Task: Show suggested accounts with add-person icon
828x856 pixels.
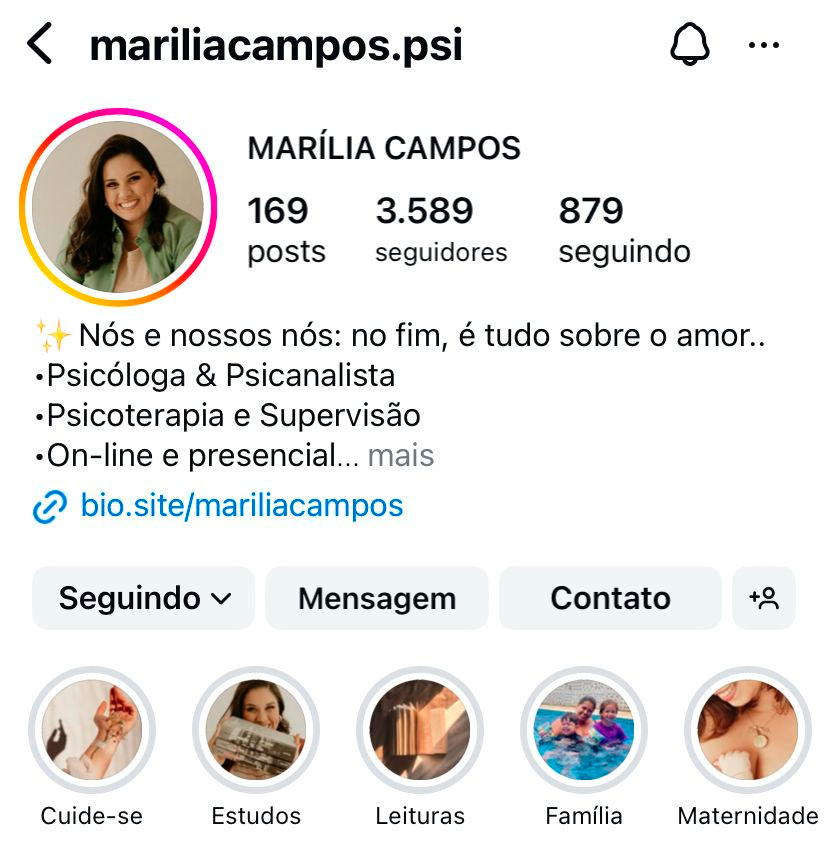Action: point(764,598)
